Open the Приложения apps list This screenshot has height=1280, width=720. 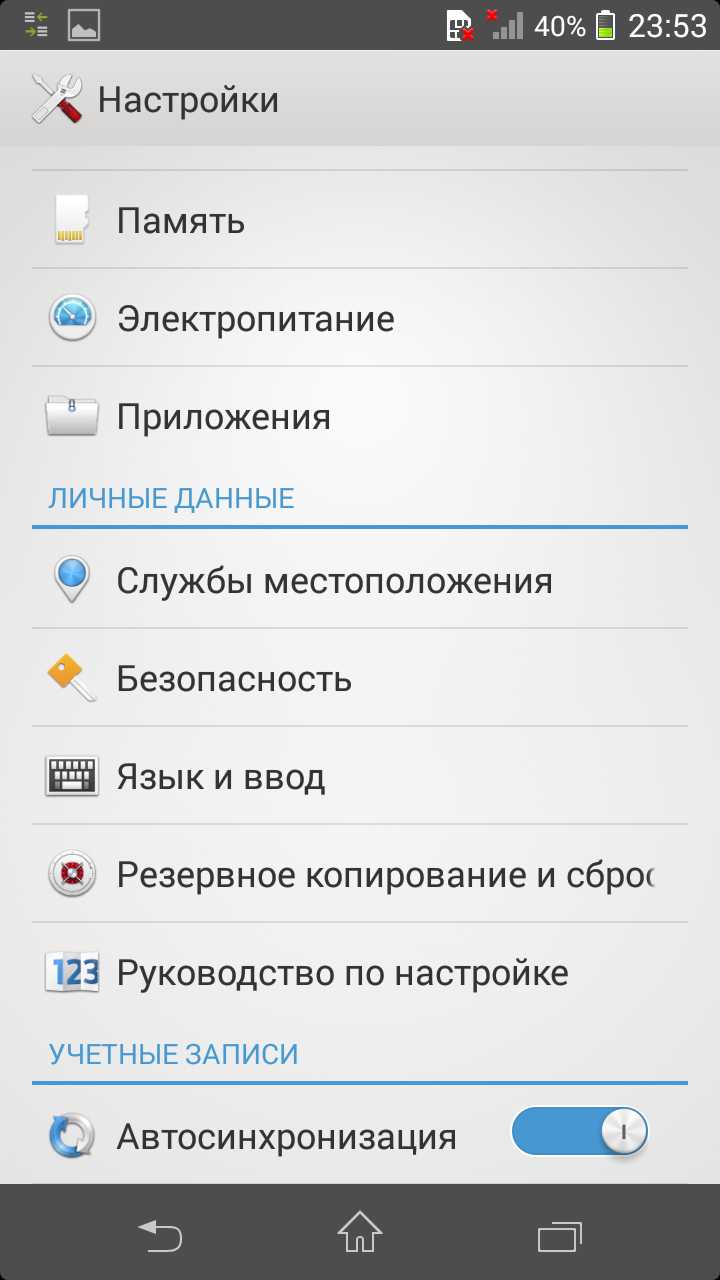point(360,416)
